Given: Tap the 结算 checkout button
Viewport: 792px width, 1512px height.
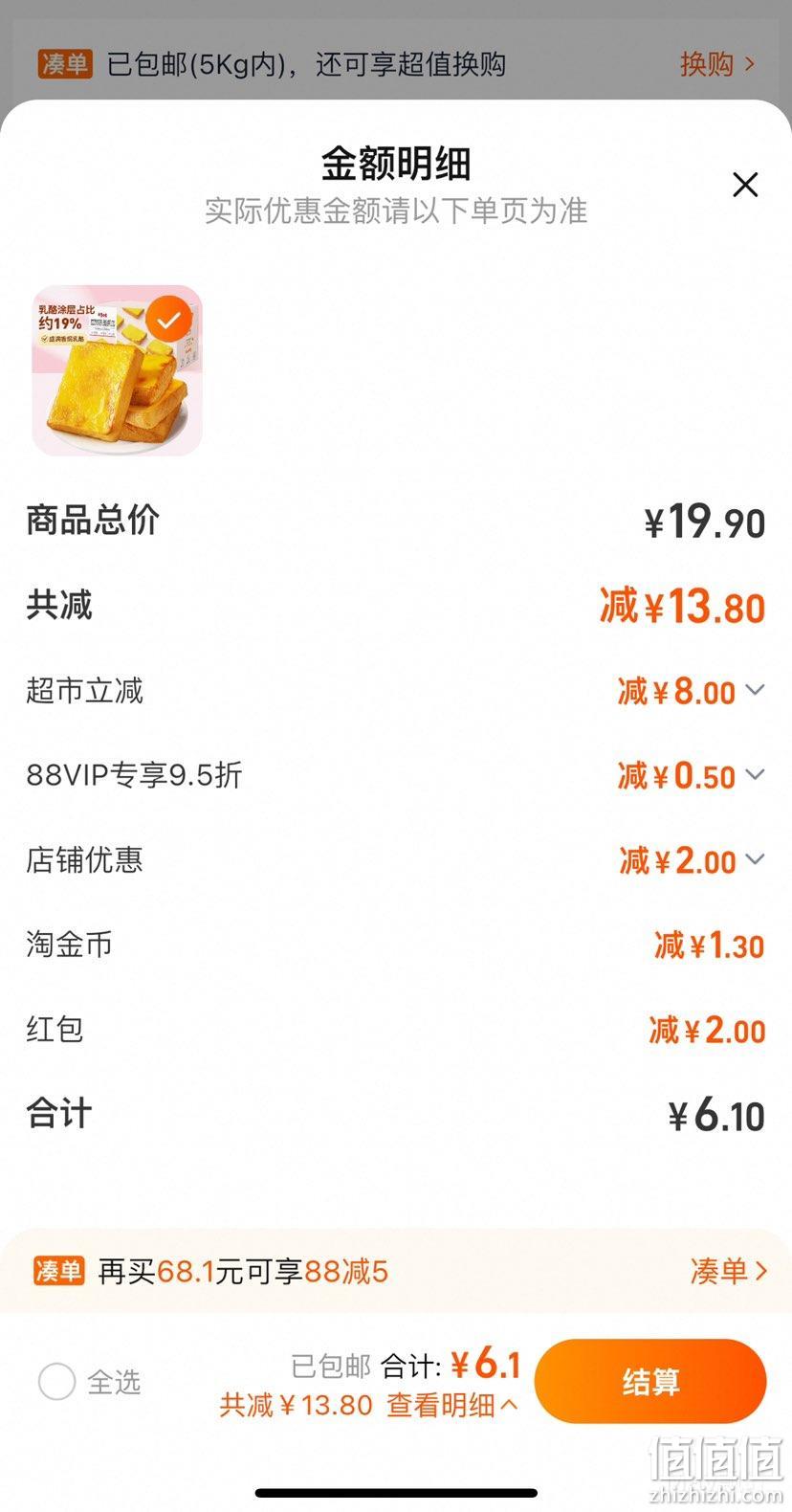Looking at the screenshot, I should click(650, 1381).
